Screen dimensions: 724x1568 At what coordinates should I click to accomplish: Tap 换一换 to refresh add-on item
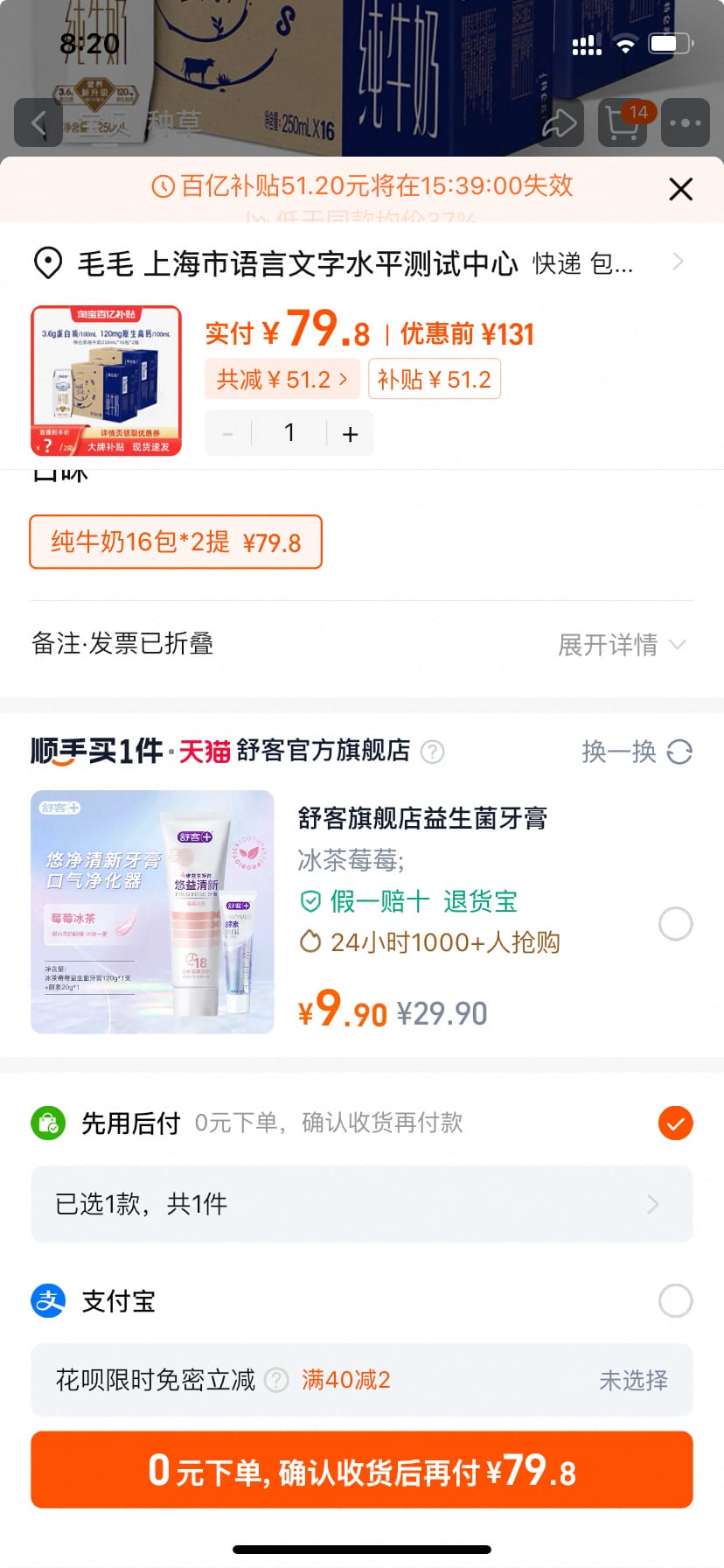[x=637, y=752]
